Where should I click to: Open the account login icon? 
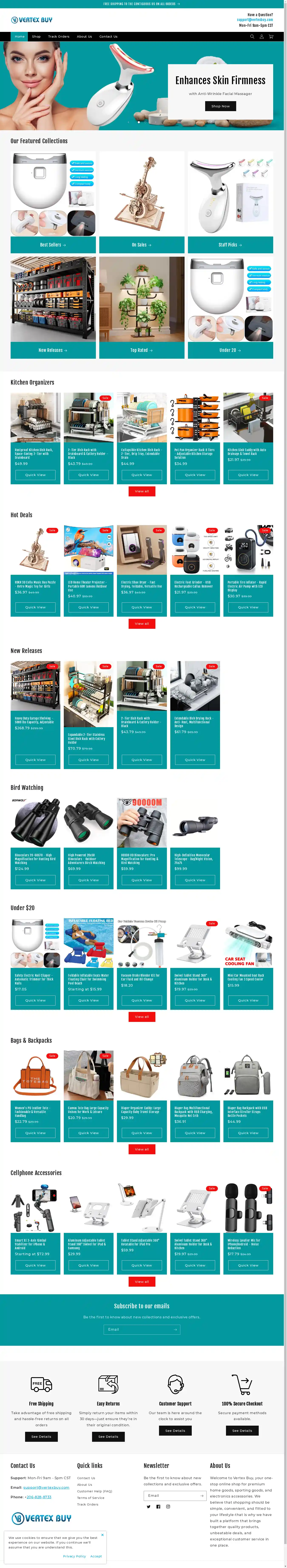[261, 37]
